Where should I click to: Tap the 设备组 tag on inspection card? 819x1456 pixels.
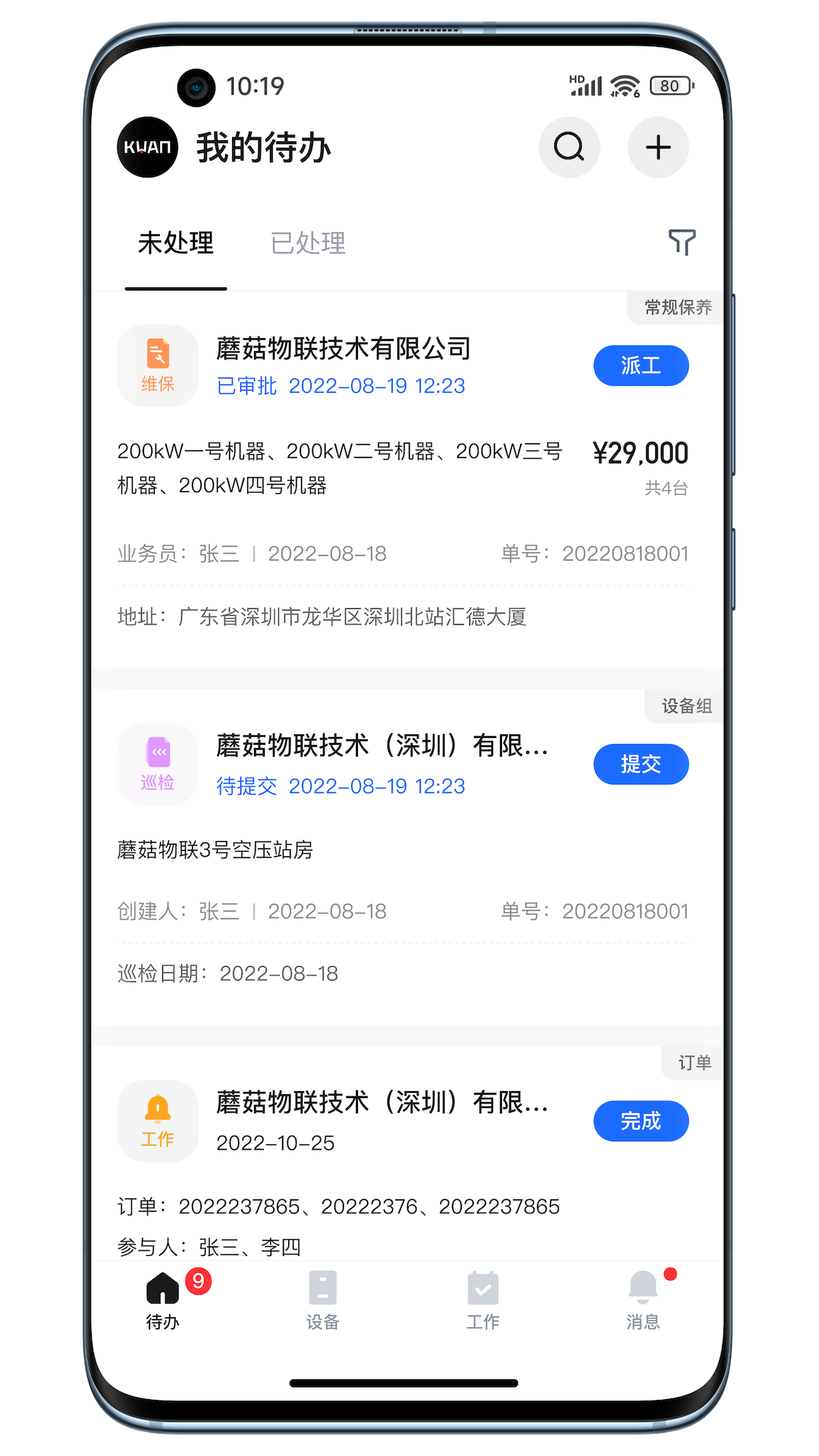[x=684, y=706]
